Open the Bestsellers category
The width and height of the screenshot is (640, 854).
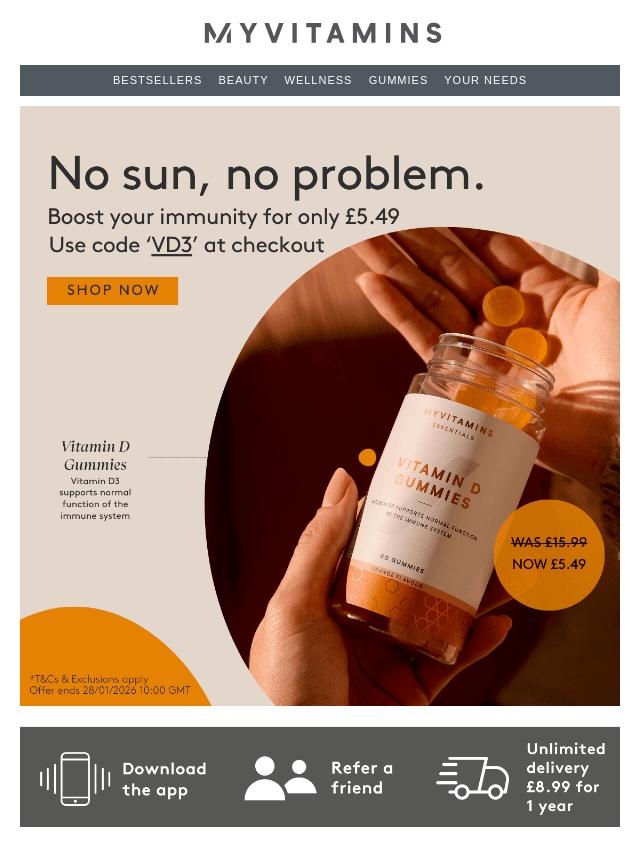point(157,80)
